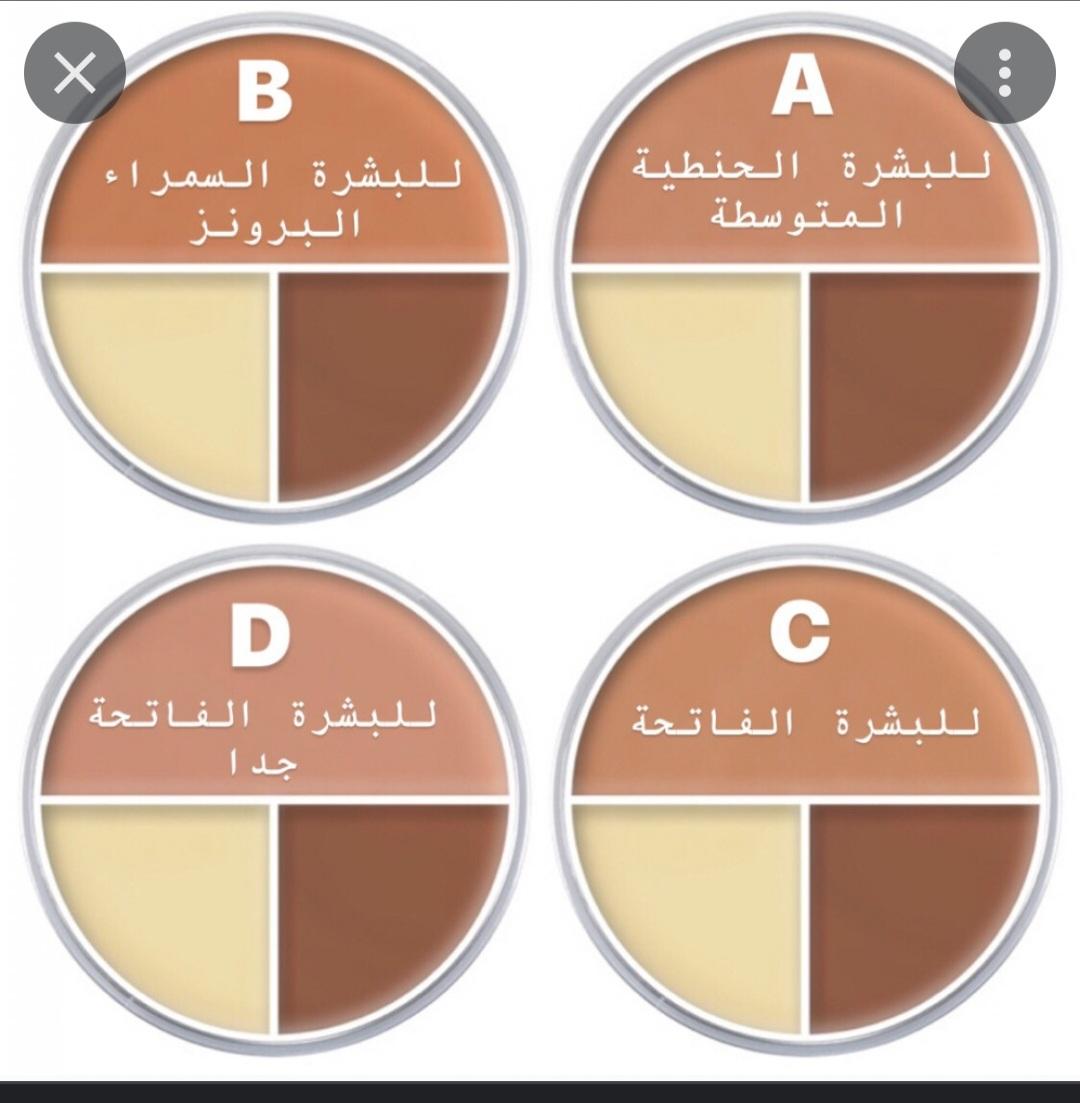The height and width of the screenshot is (1103, 1080).
Task: Open the overflow menu
Action: pos(1004,74)
